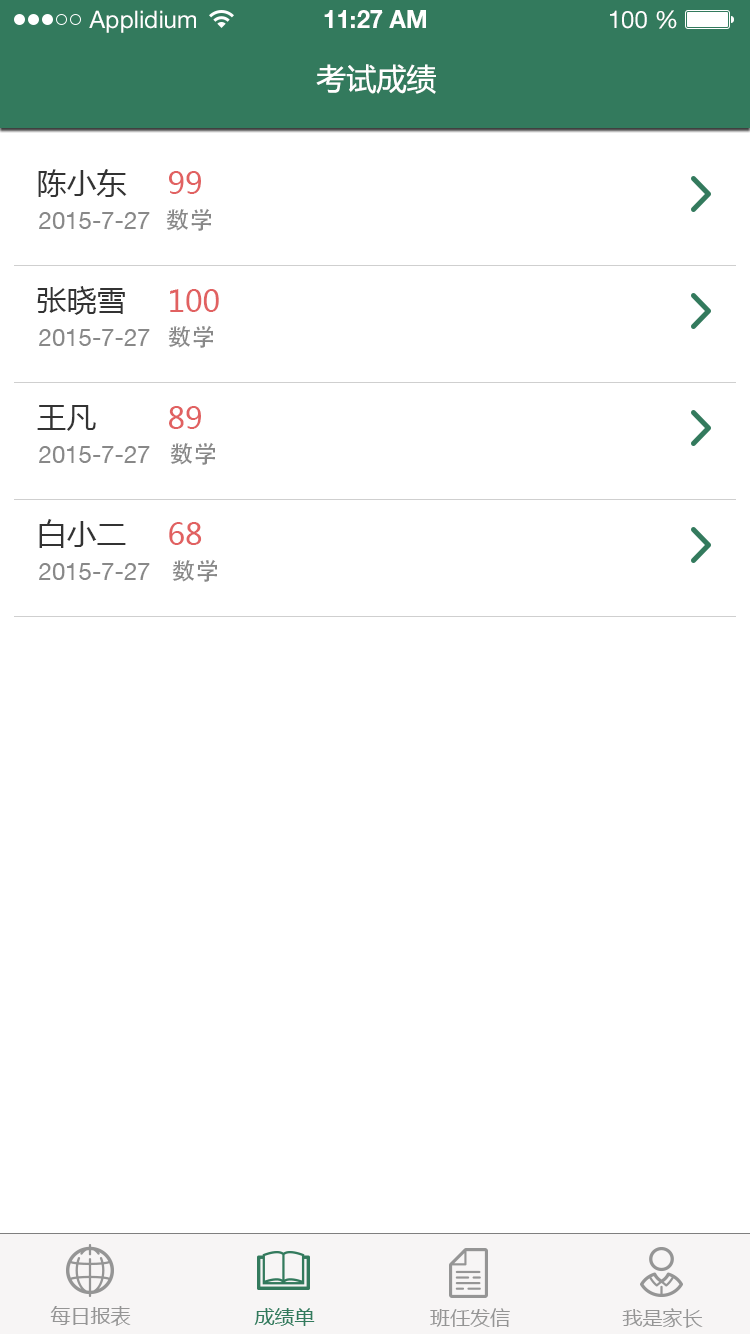
Task: Switch to the 每日报表 tab
Action: (90, 1285)
